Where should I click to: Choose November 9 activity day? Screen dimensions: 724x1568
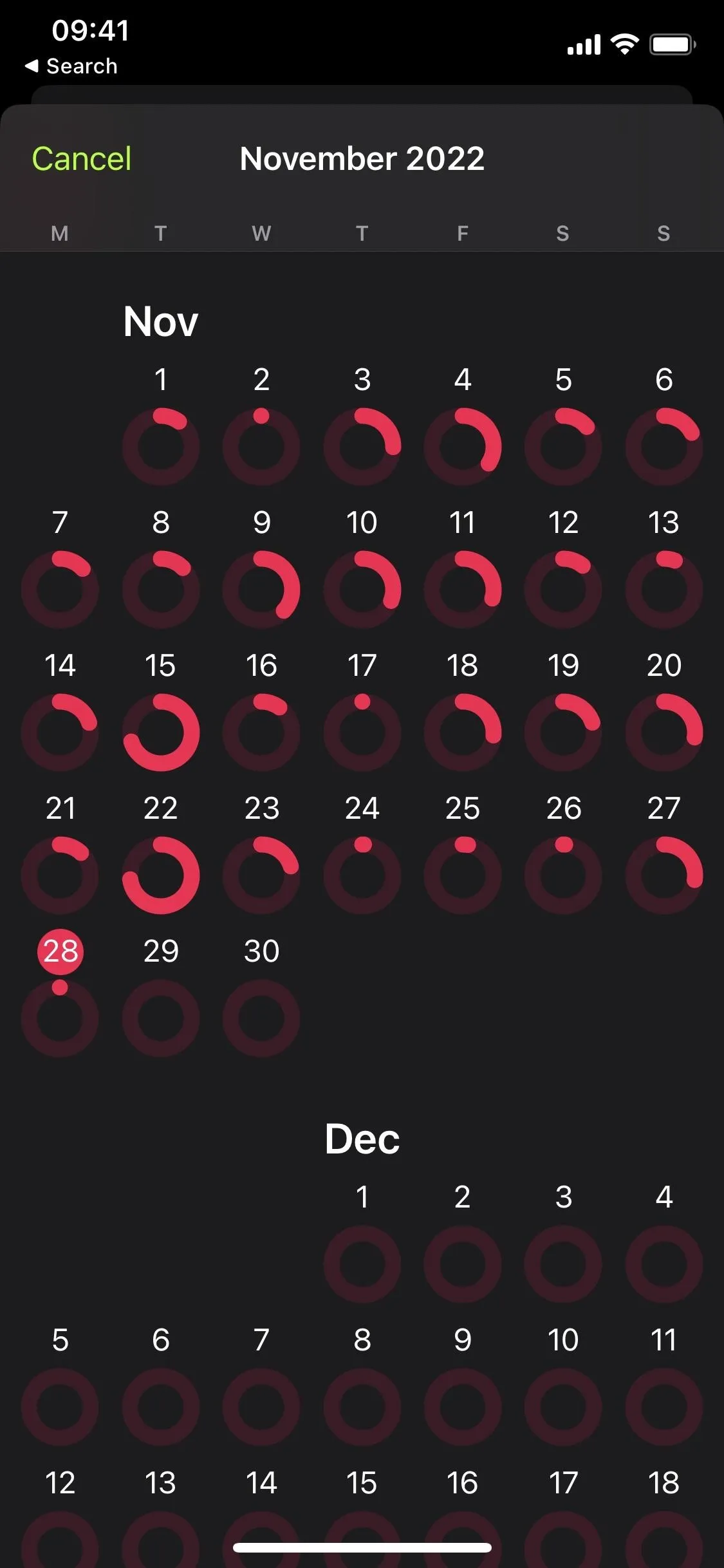point(261,568)
